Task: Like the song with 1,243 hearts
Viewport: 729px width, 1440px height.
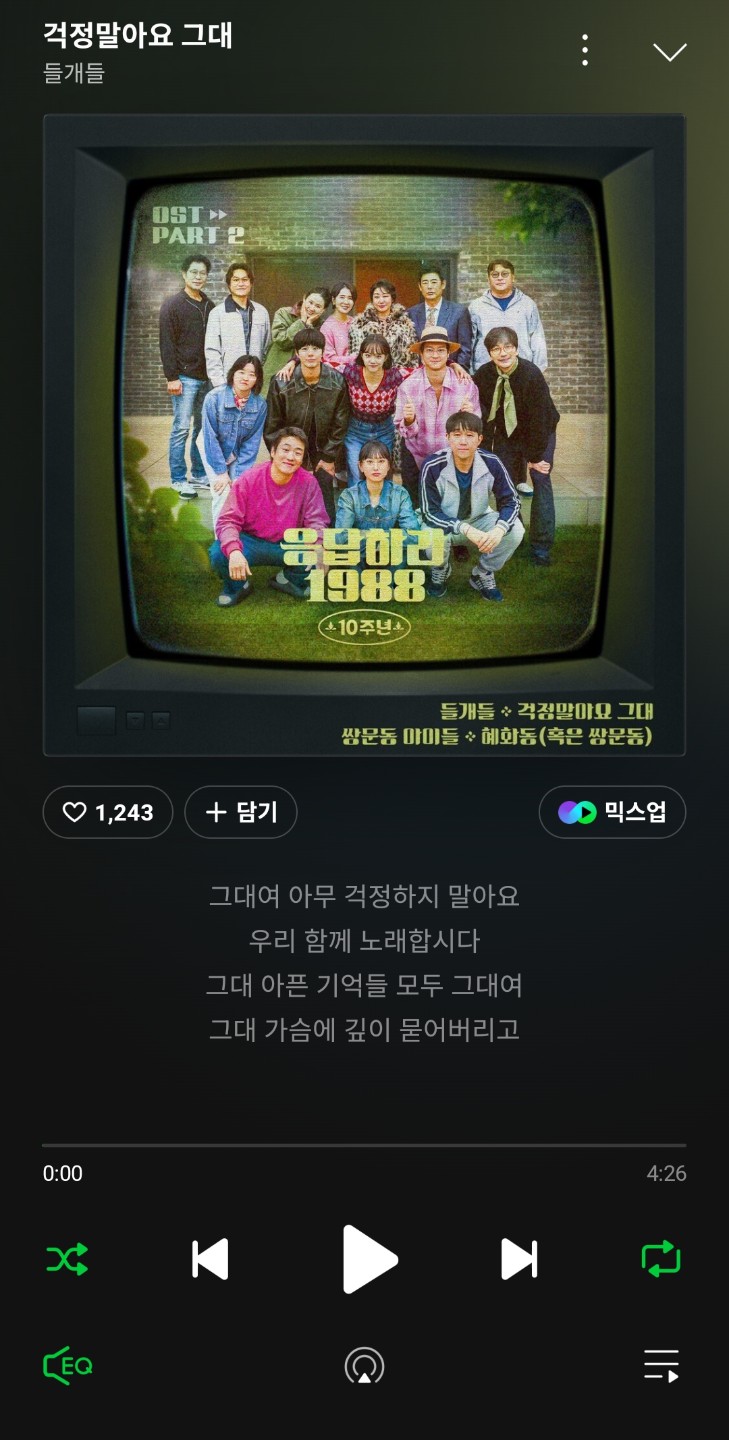Action: pos(108,812)
